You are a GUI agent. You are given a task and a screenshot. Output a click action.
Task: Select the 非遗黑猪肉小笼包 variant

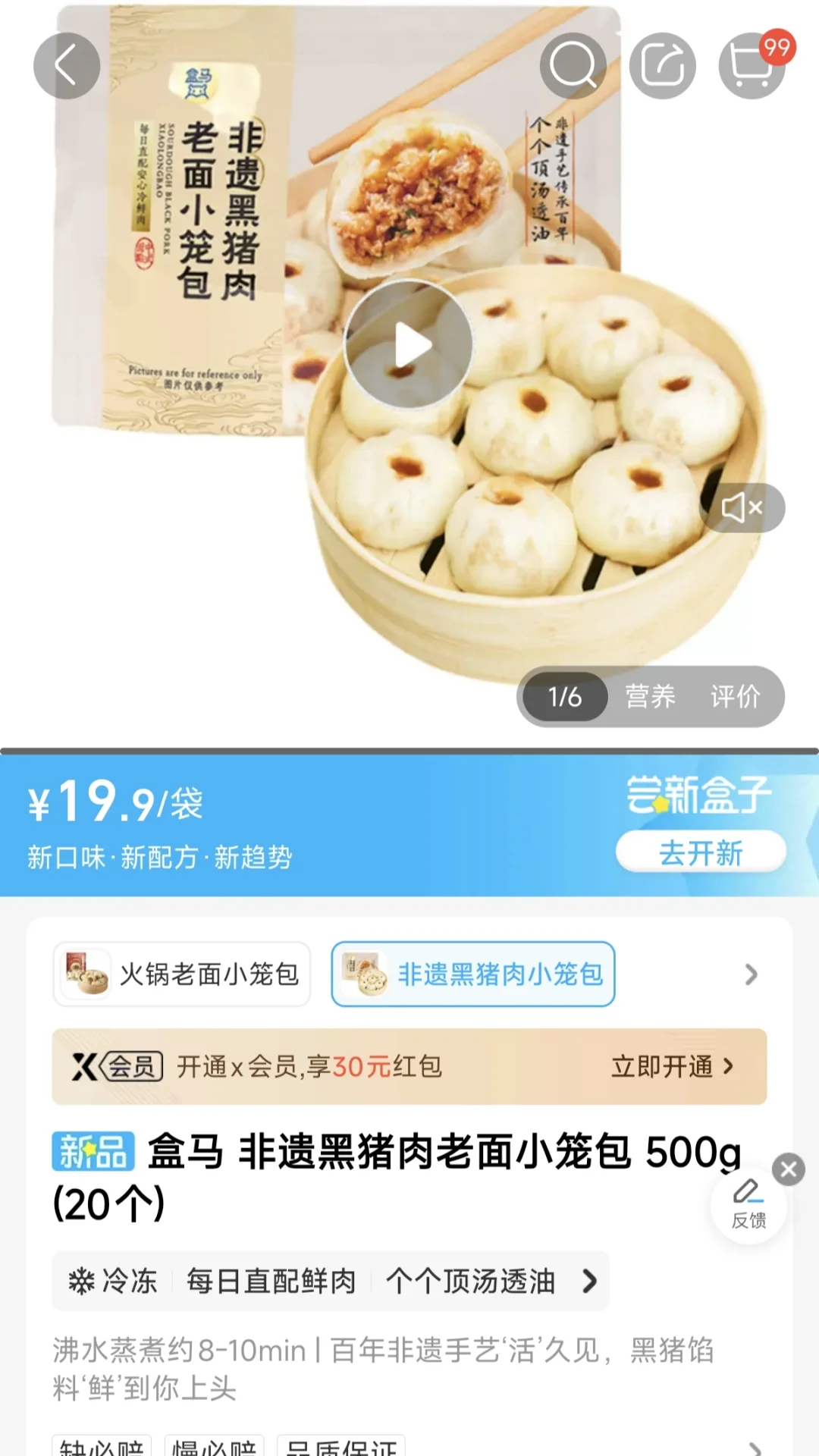pyautogui.click(x=472, y=974)
